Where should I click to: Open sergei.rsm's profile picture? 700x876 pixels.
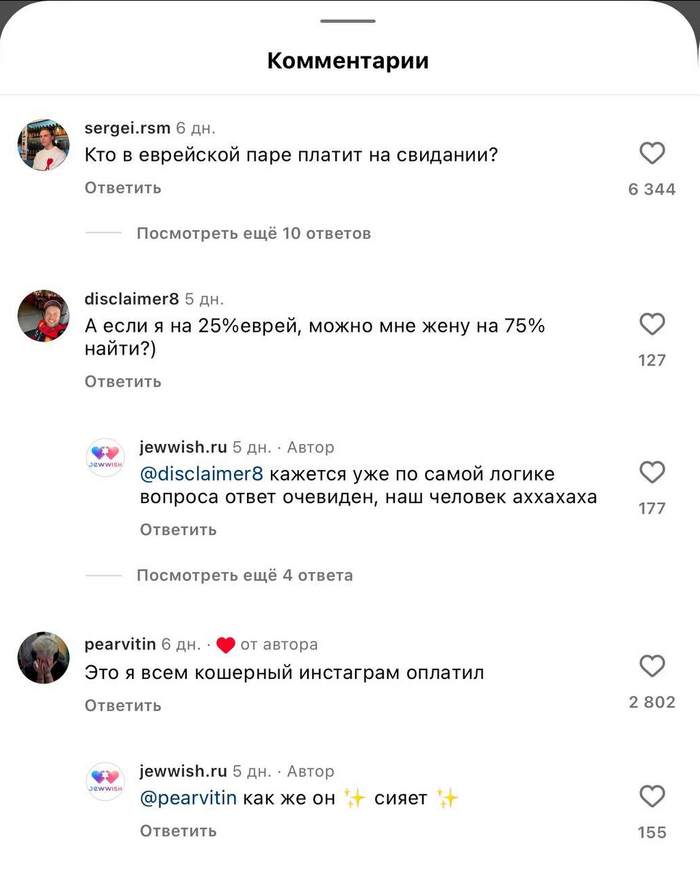[43, 145]
